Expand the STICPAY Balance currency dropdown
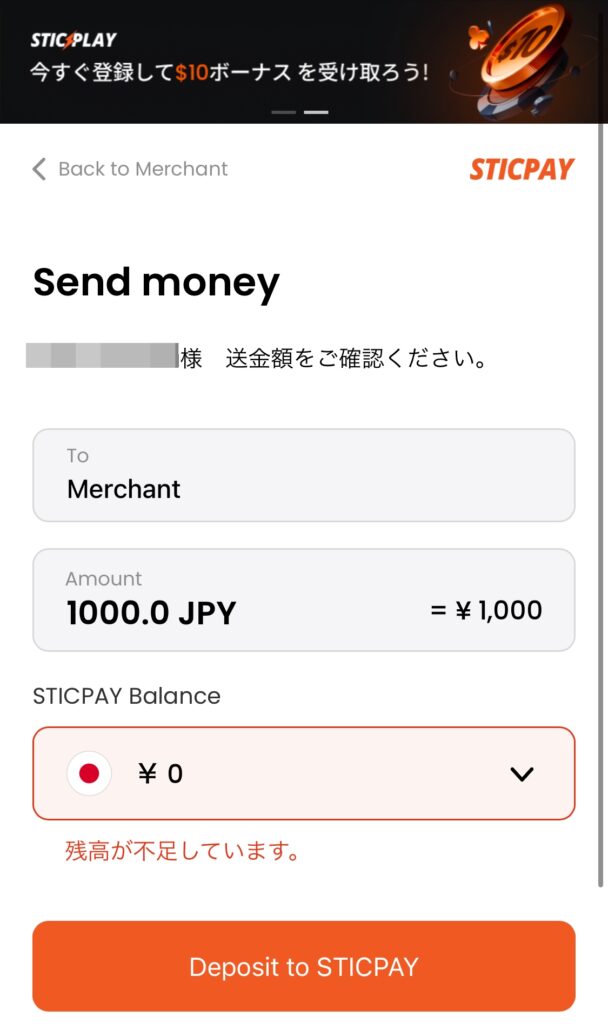The width and height of the screenshot is (608, 1024). (304, 773)
